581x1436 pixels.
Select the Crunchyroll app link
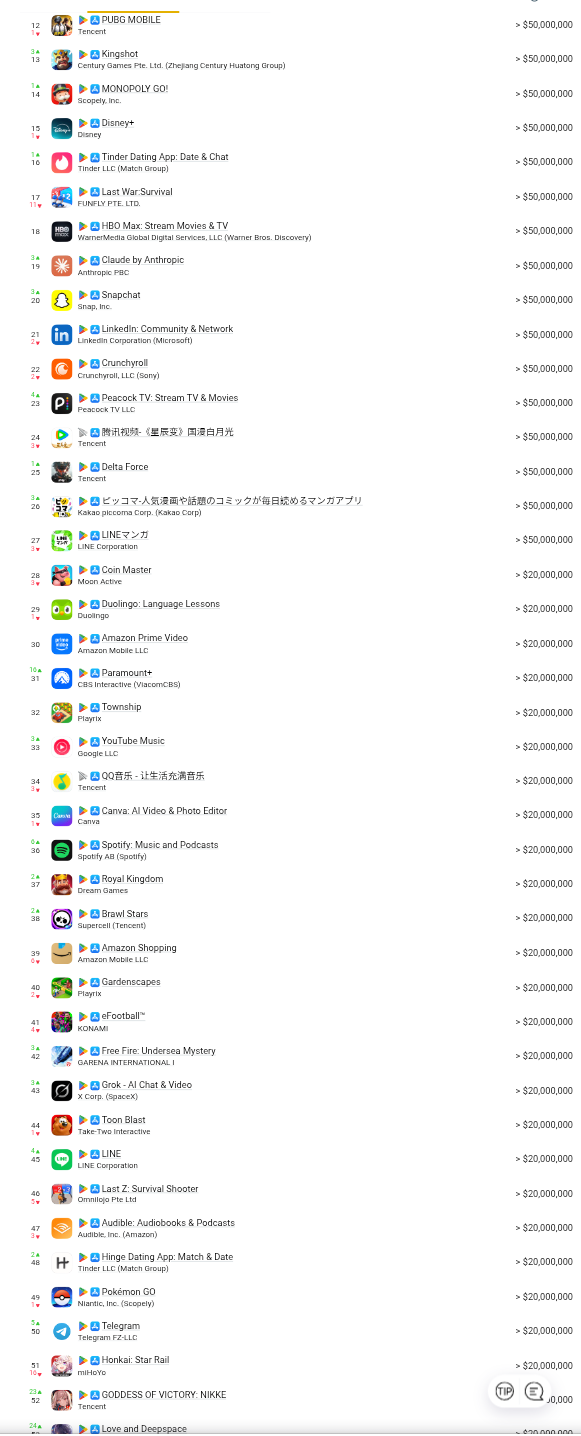tap(125, 363)
